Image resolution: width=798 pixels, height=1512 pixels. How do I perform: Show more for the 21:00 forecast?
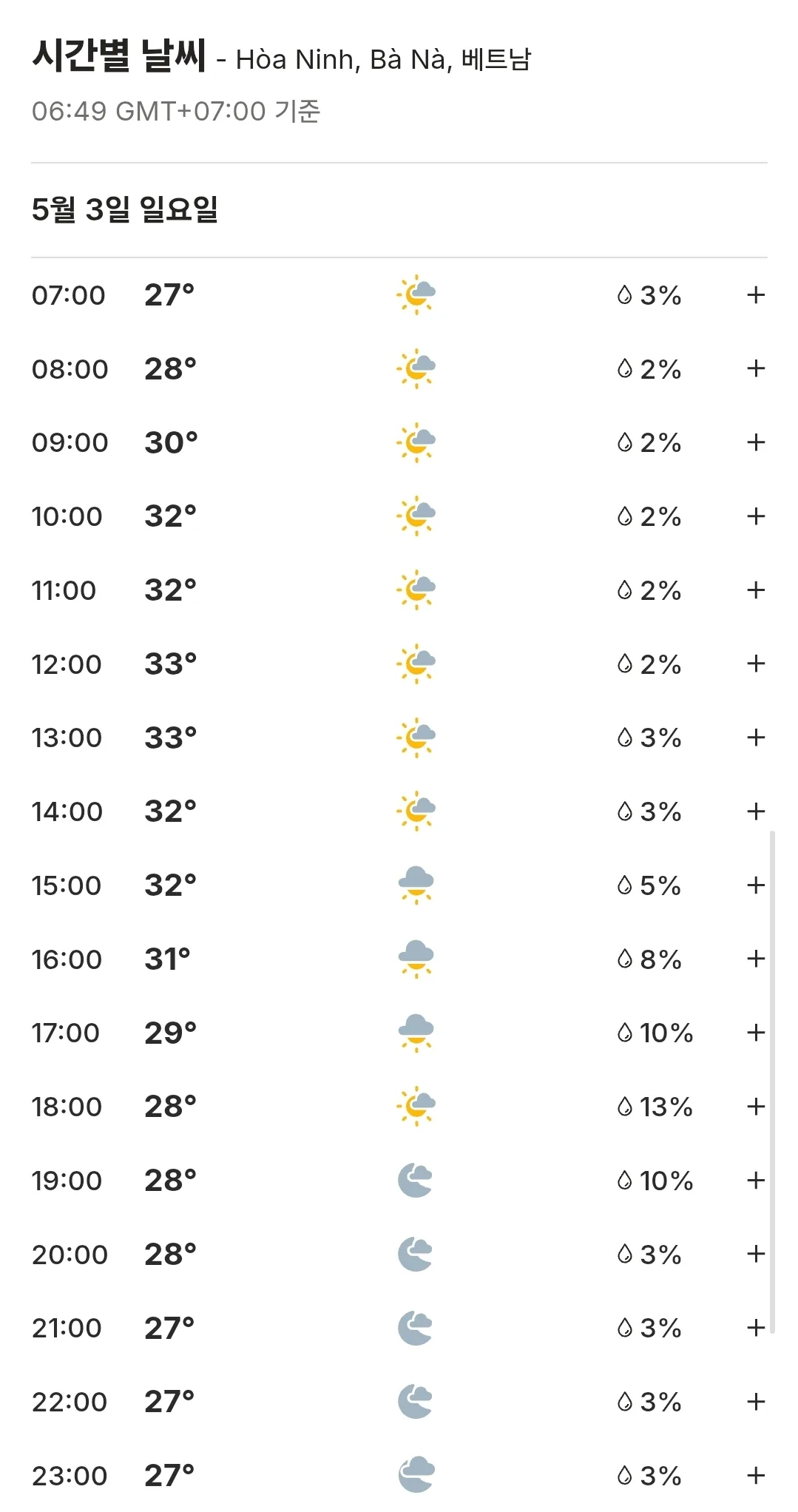tap(755, 1328)
